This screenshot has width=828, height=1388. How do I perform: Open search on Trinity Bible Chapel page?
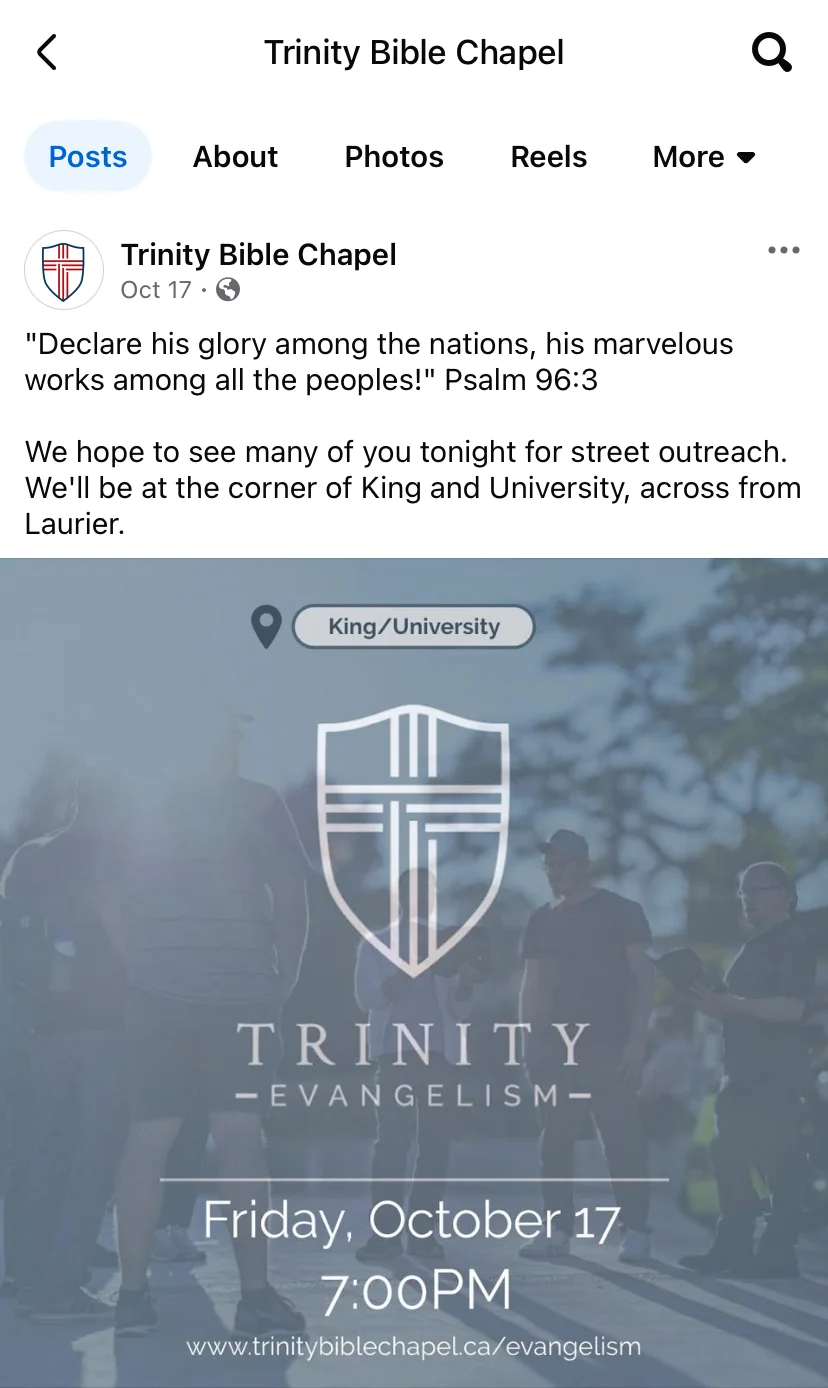coord(771,52)
